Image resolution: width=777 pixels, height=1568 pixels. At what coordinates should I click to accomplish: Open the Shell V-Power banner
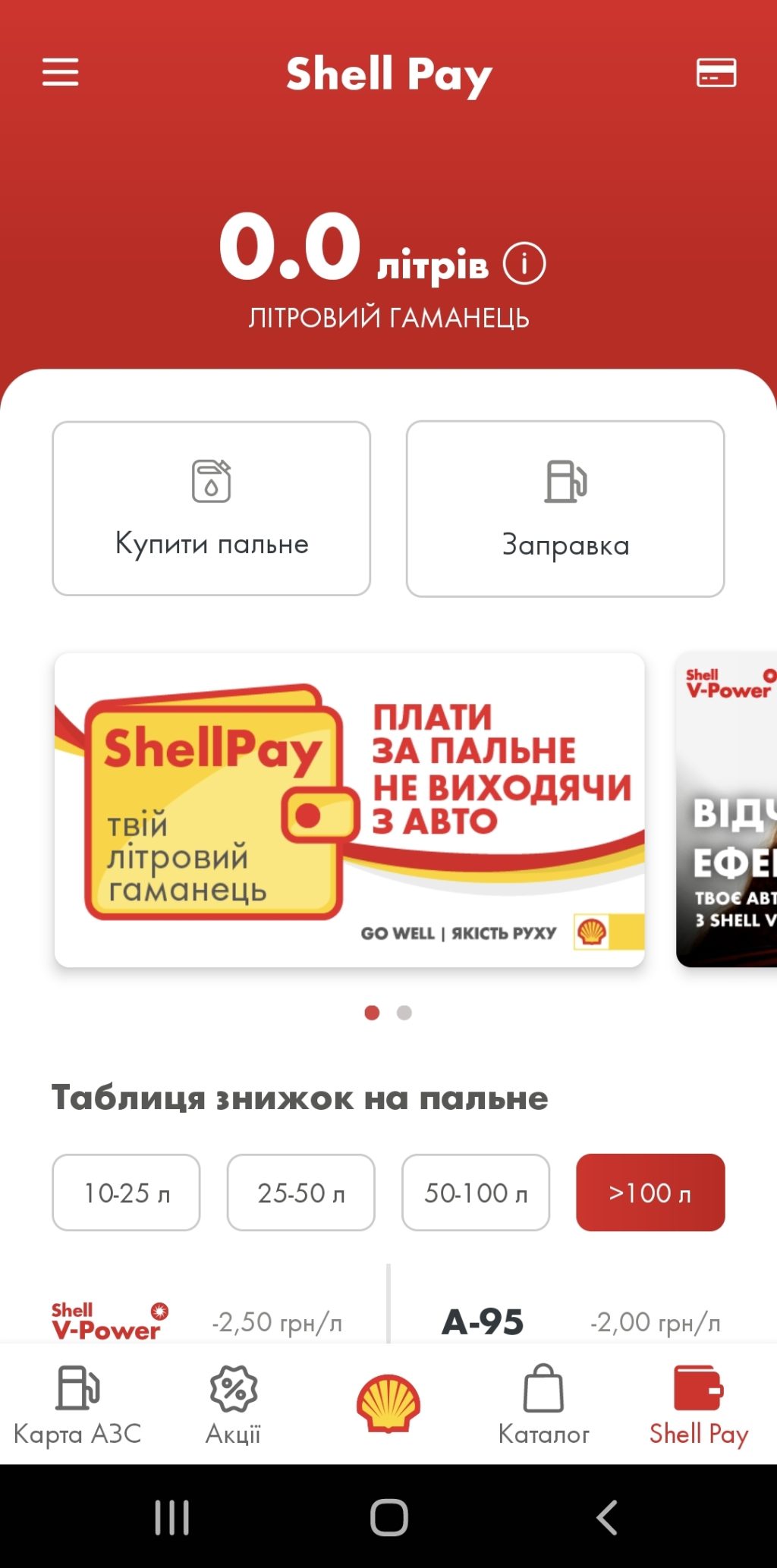pyautogui.click(x=727, y=809)
